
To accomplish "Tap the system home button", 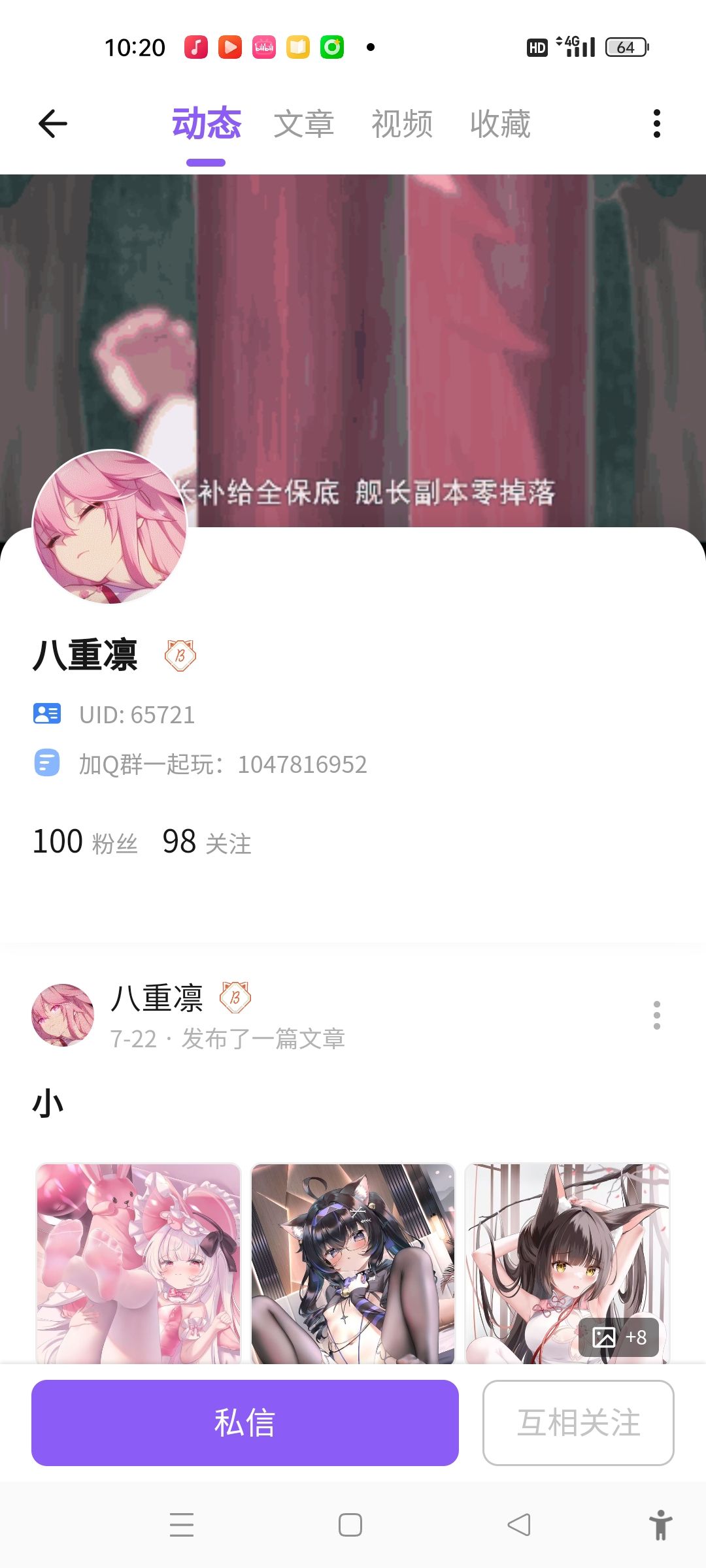I will pos(350,1525).
